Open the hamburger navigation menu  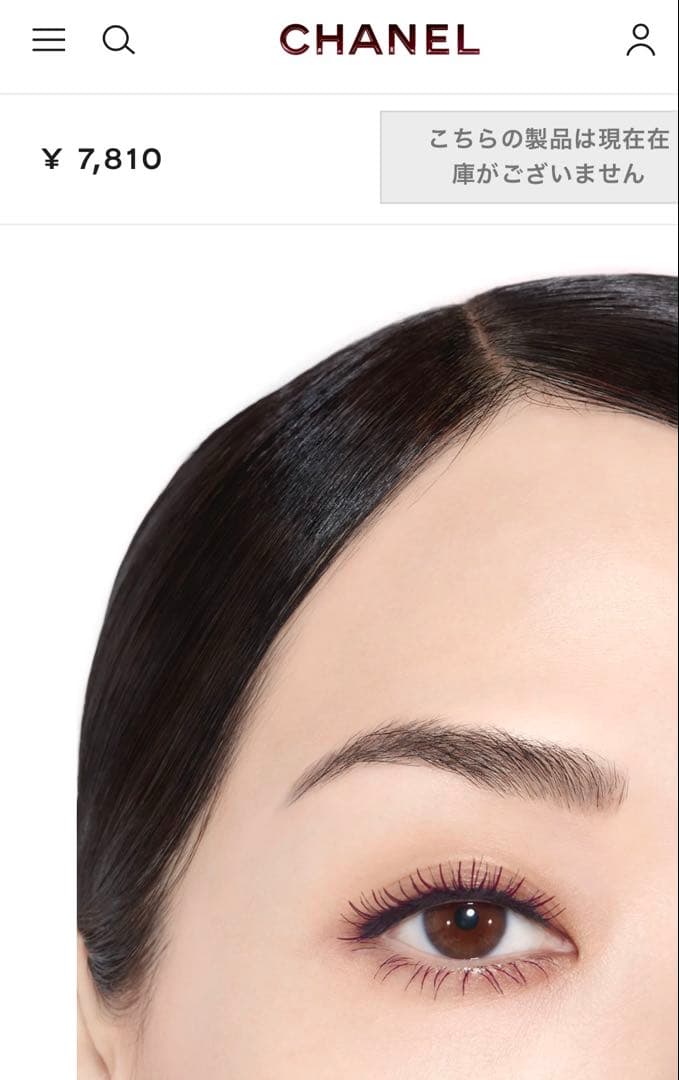point(49,40)
